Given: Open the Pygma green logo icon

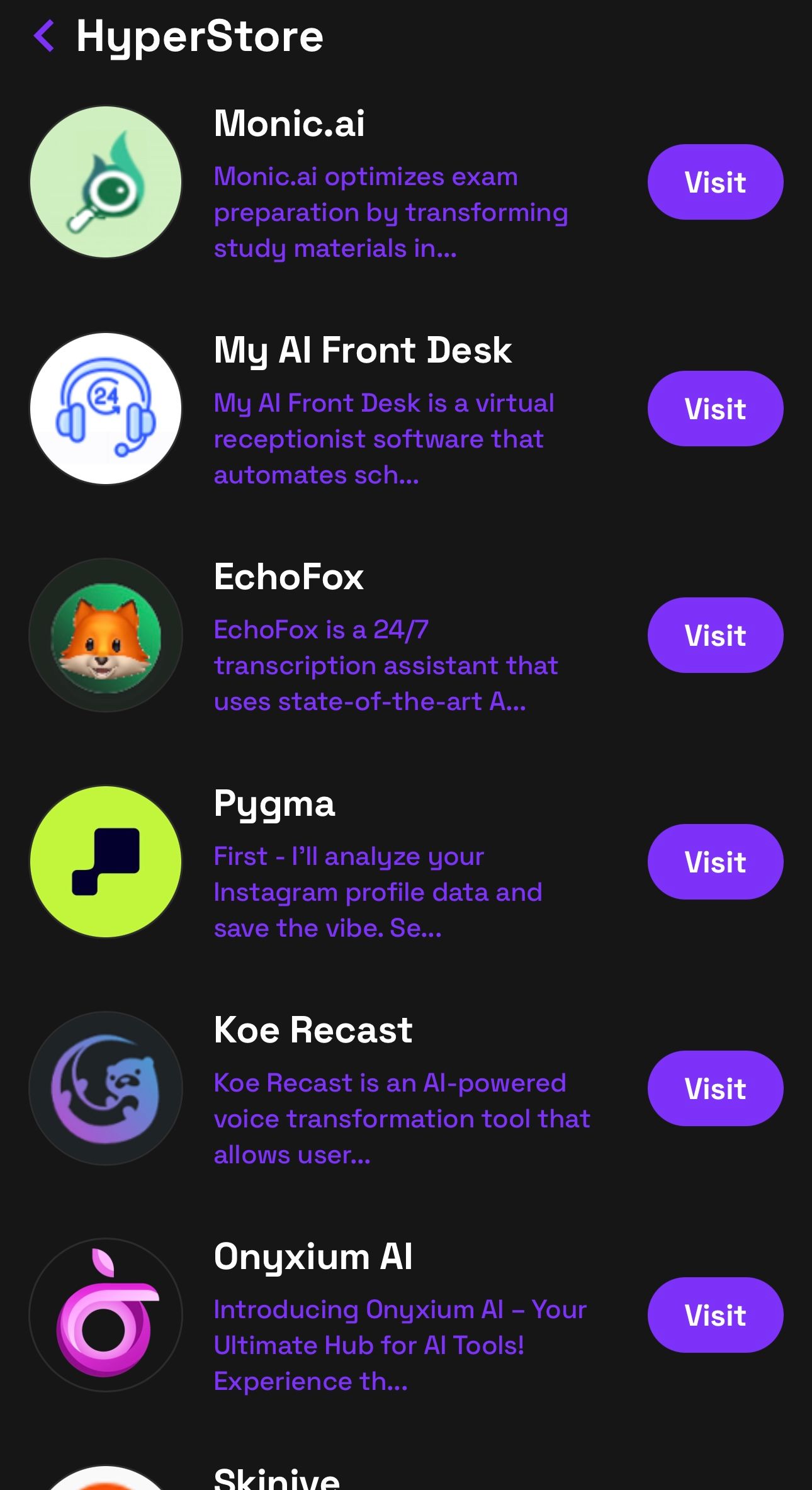Looking at the screenshot, I should coord(105,862).
